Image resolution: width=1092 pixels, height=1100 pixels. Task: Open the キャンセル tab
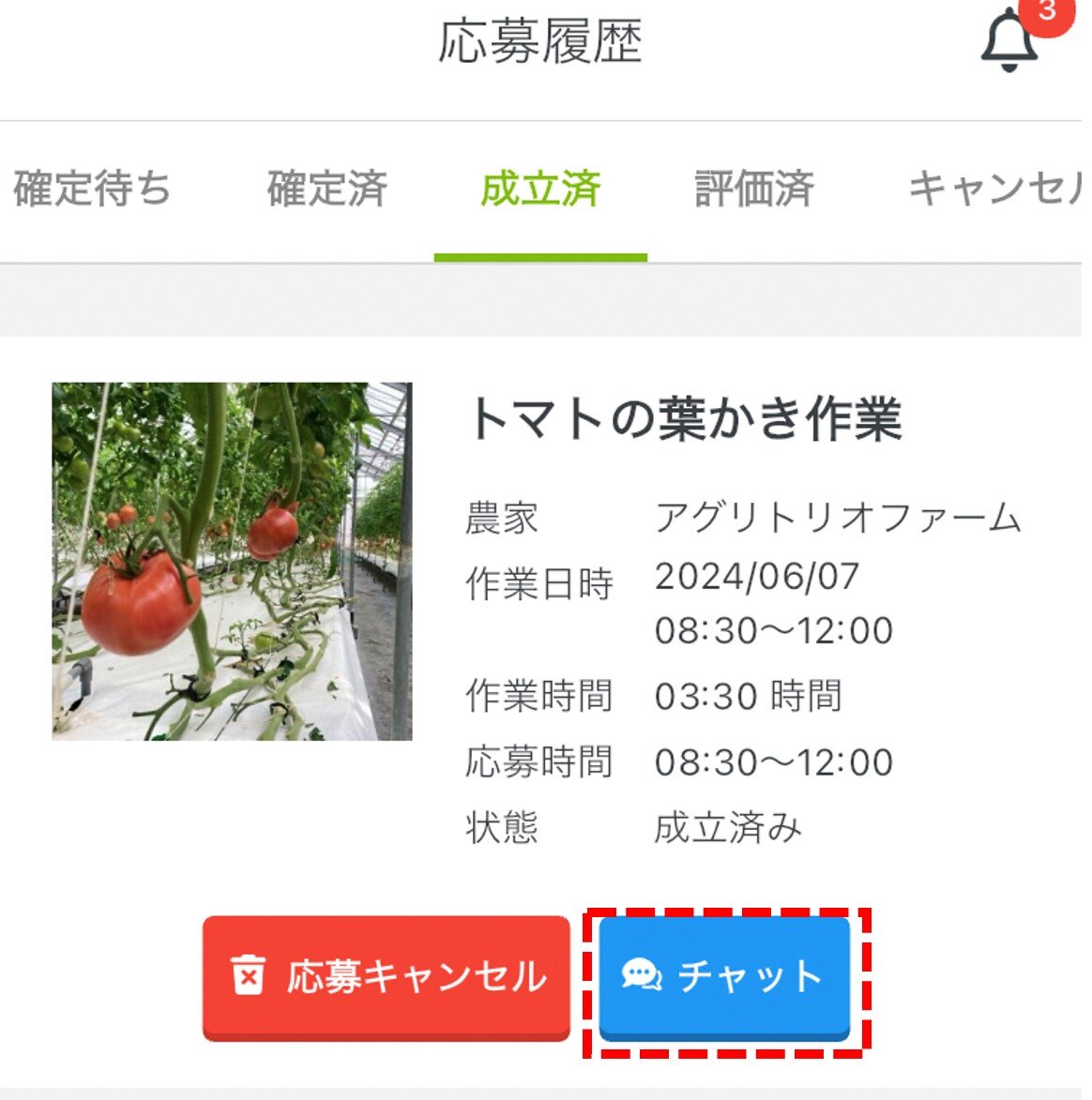994,188
